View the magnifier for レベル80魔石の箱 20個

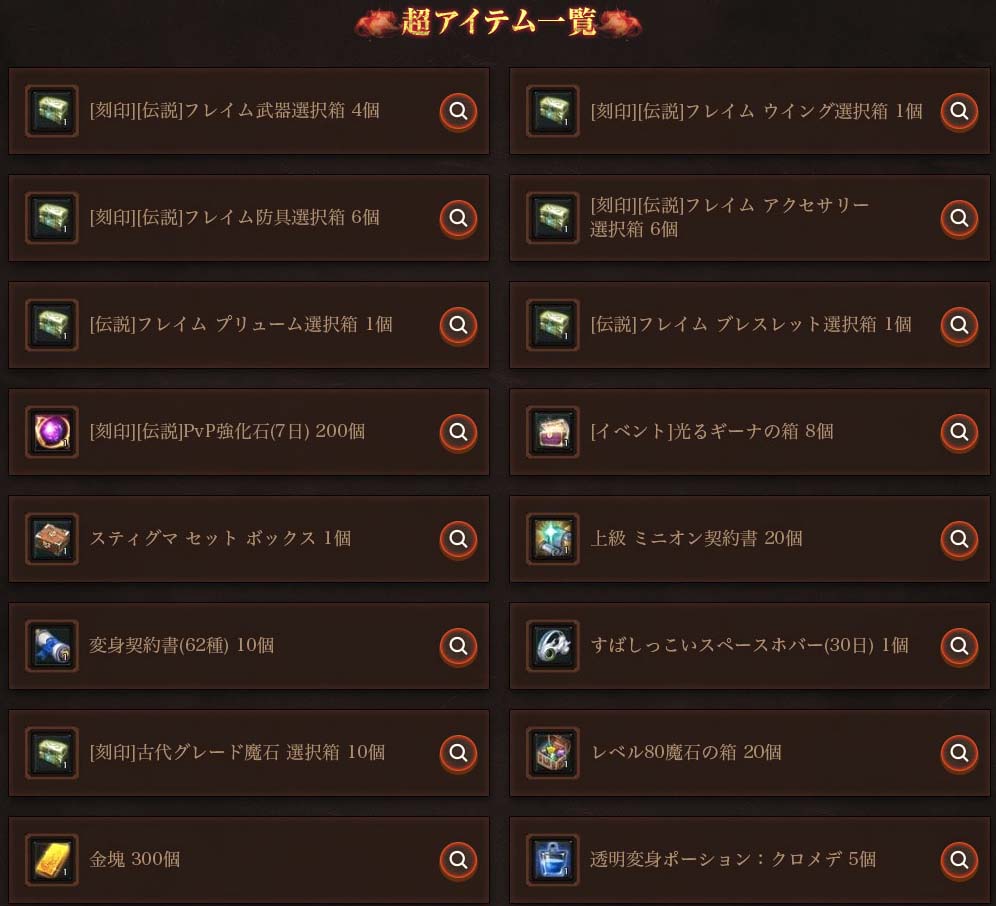(x=959, y=753)
